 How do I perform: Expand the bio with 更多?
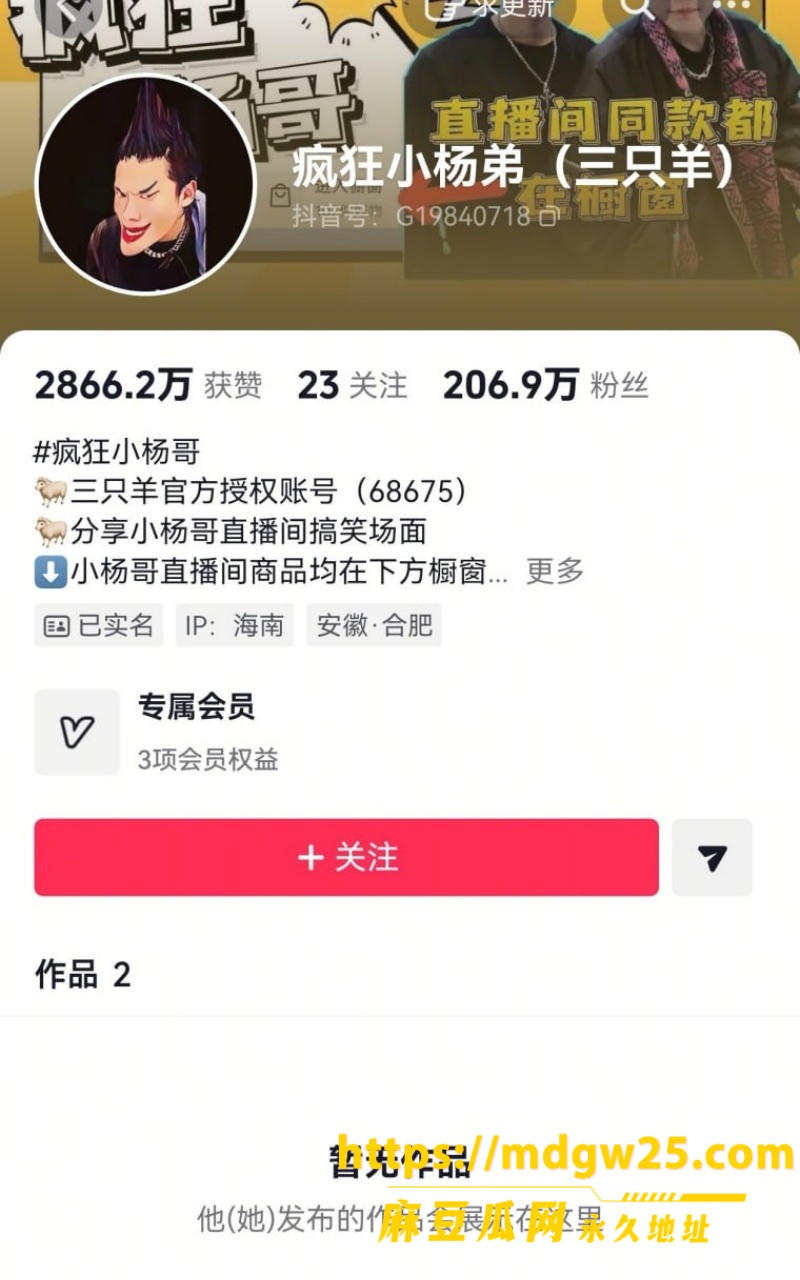554,572
